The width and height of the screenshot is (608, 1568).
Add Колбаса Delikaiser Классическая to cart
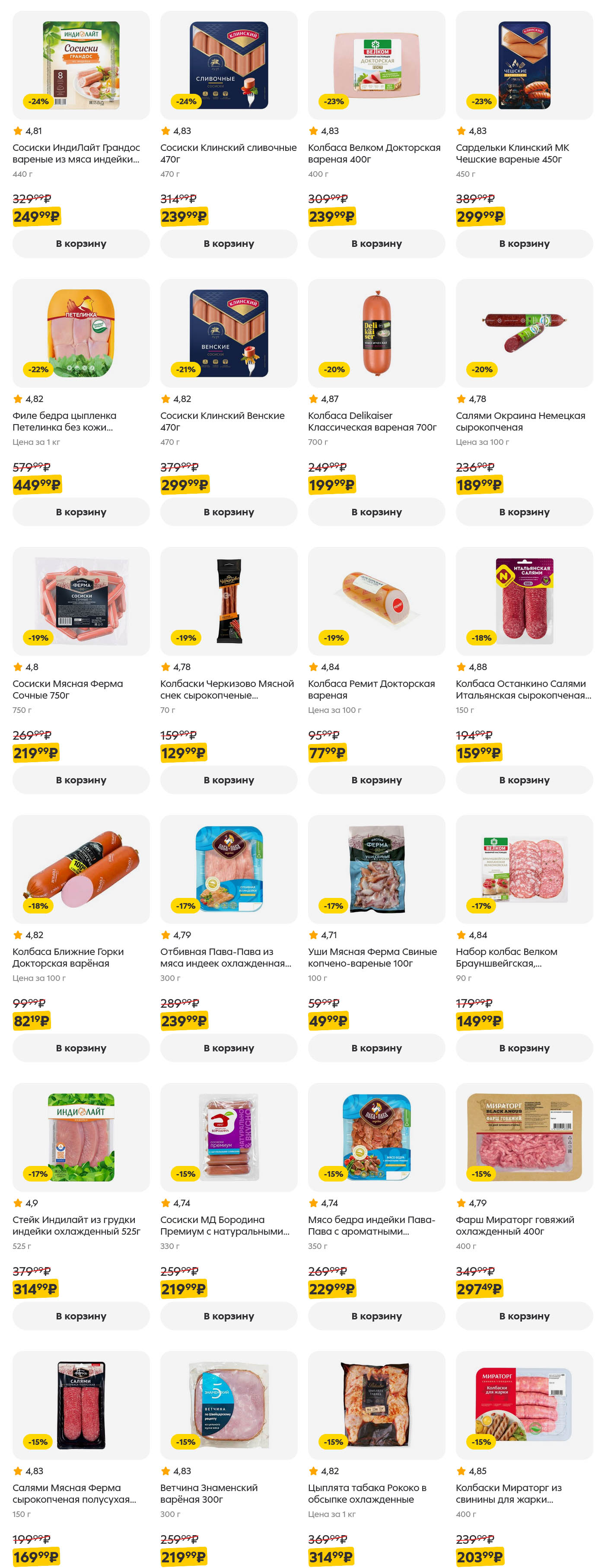coord(376,512)
